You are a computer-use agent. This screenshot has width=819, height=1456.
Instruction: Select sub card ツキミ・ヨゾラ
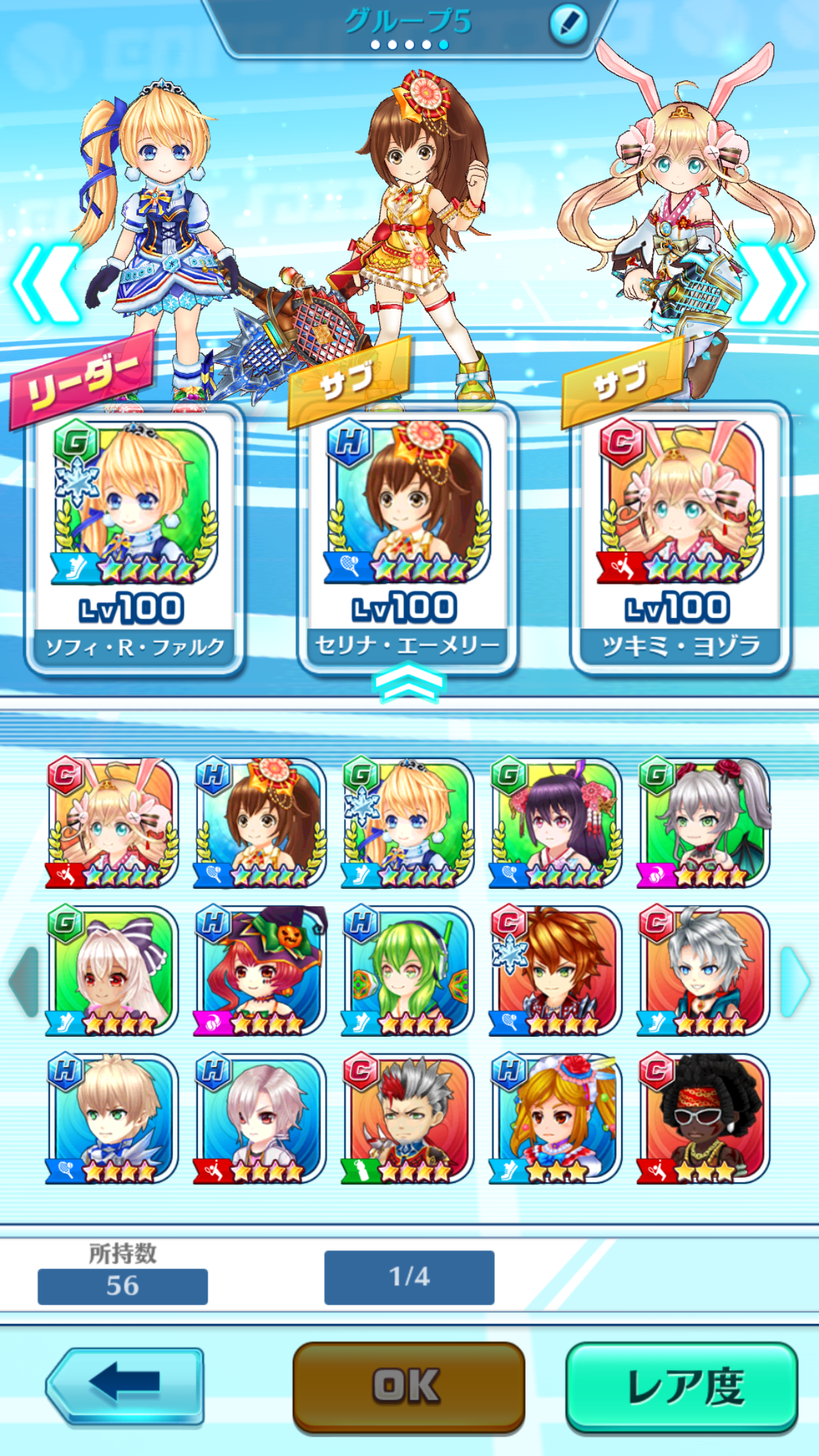coord(681,539)
